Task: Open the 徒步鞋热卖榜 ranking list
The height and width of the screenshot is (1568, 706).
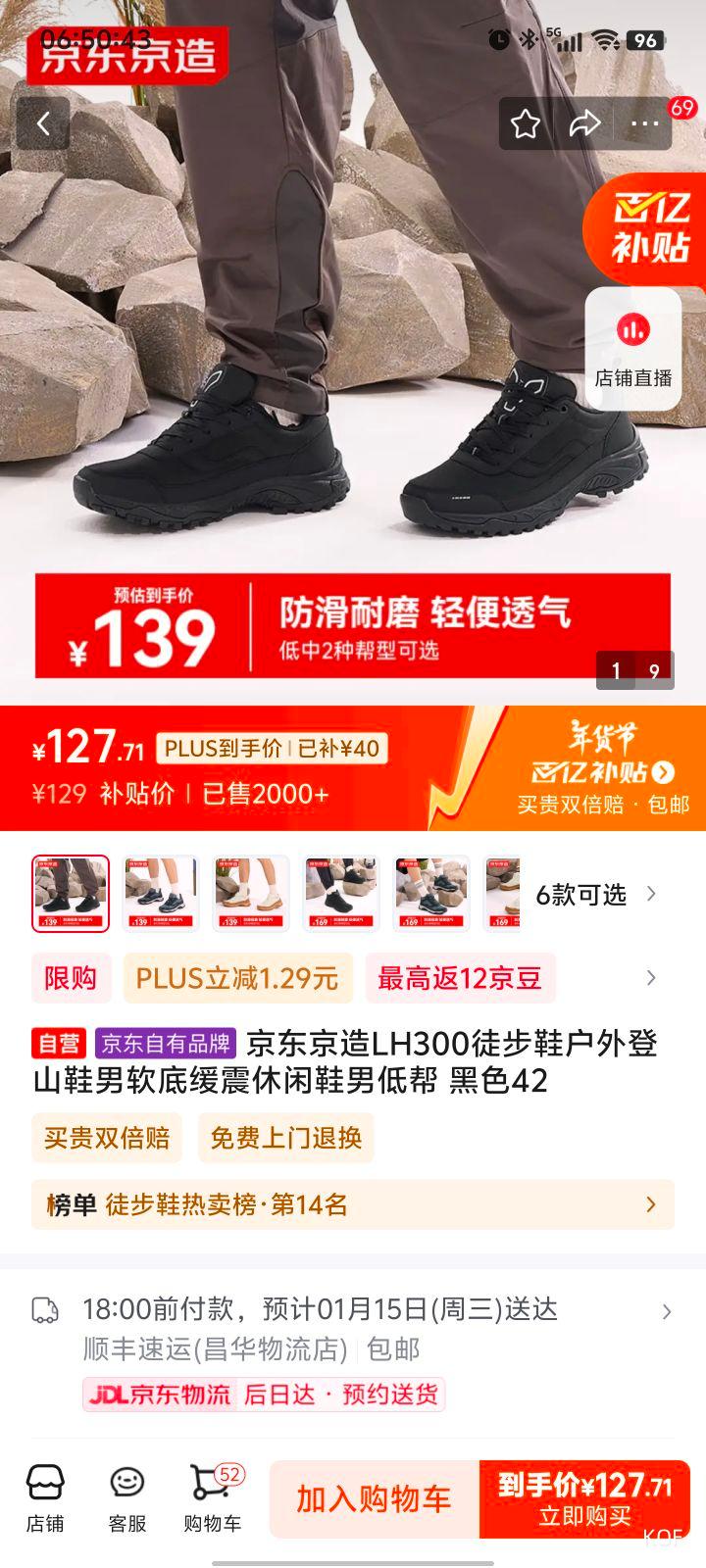Action: [352, 1204]
